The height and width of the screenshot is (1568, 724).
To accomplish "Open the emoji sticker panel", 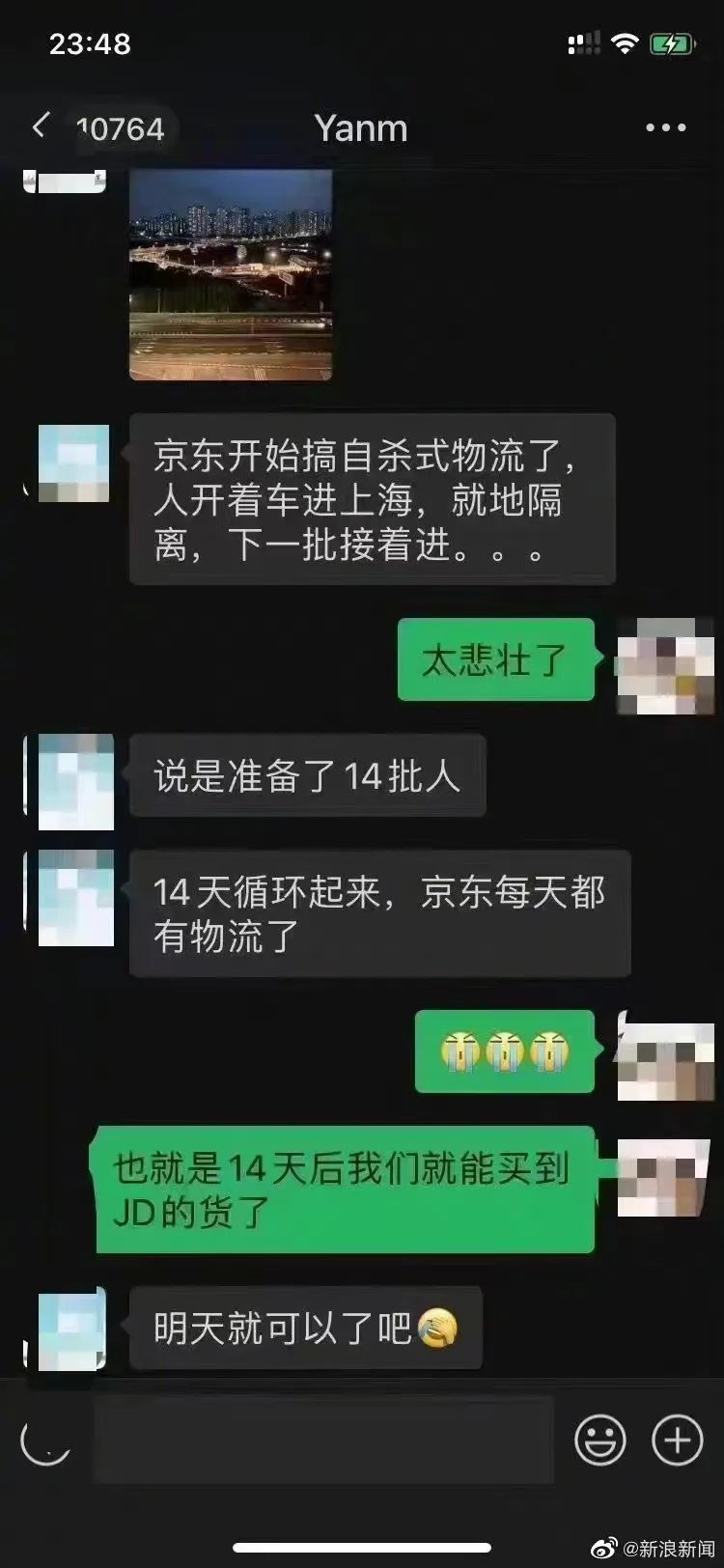I will click(x=599, y=1441).
